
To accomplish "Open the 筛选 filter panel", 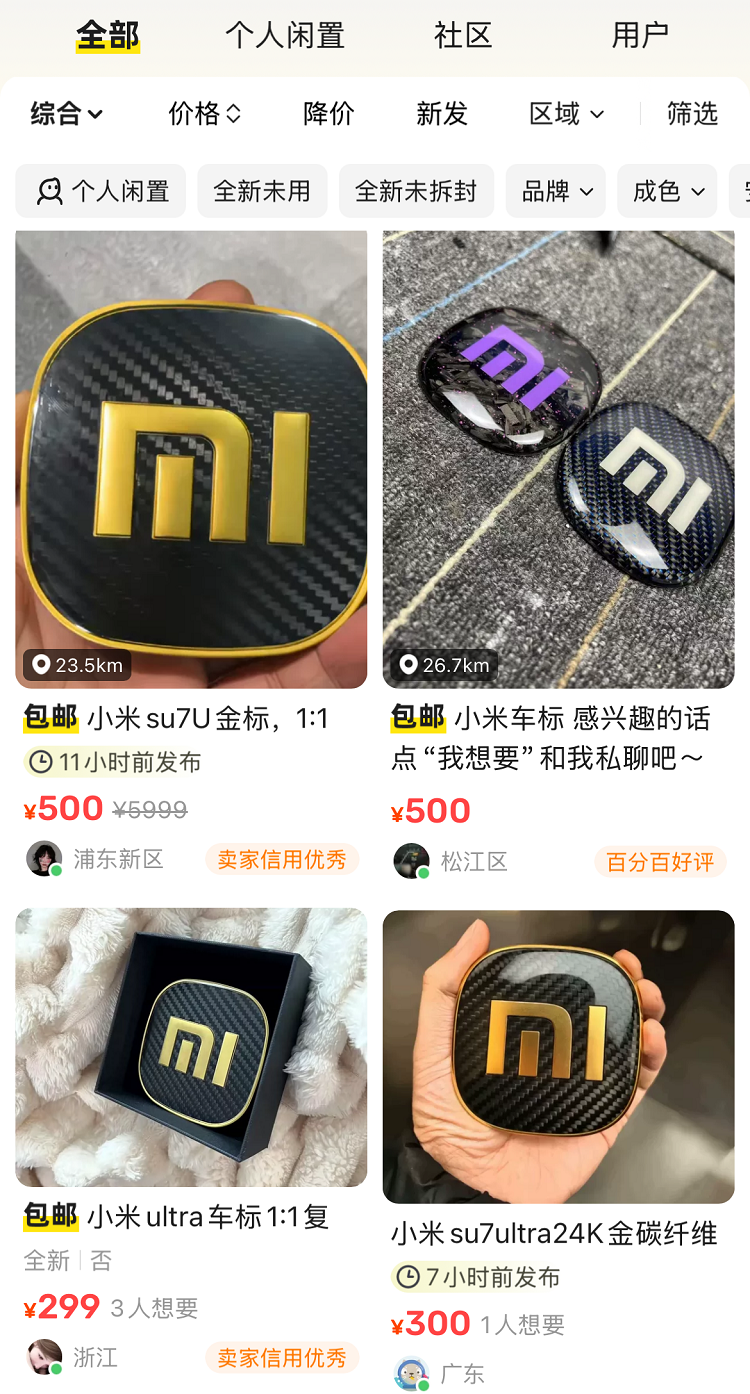I will tap(692, 114).
